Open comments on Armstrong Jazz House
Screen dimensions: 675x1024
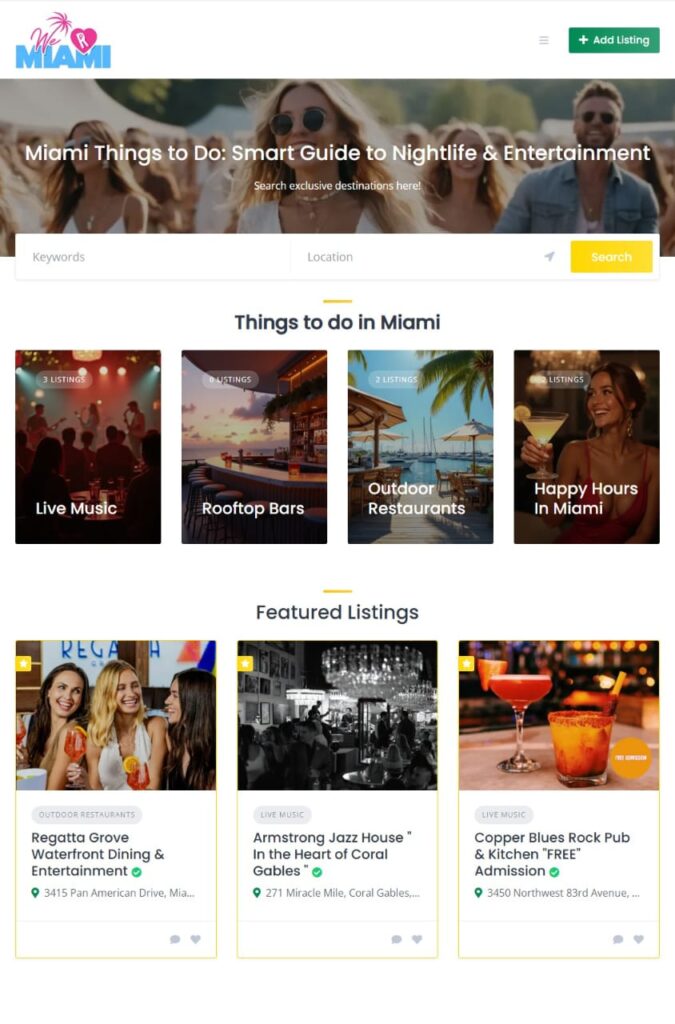pos(396,939)
